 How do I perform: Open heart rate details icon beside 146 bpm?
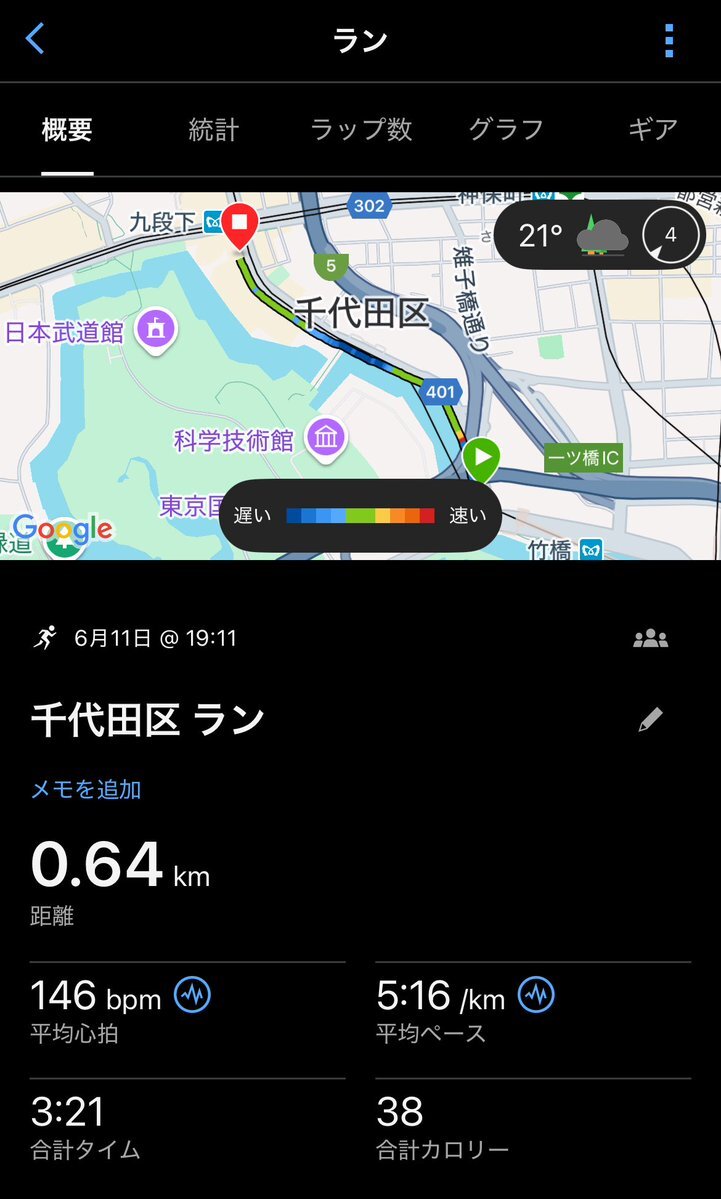point(192,996)
